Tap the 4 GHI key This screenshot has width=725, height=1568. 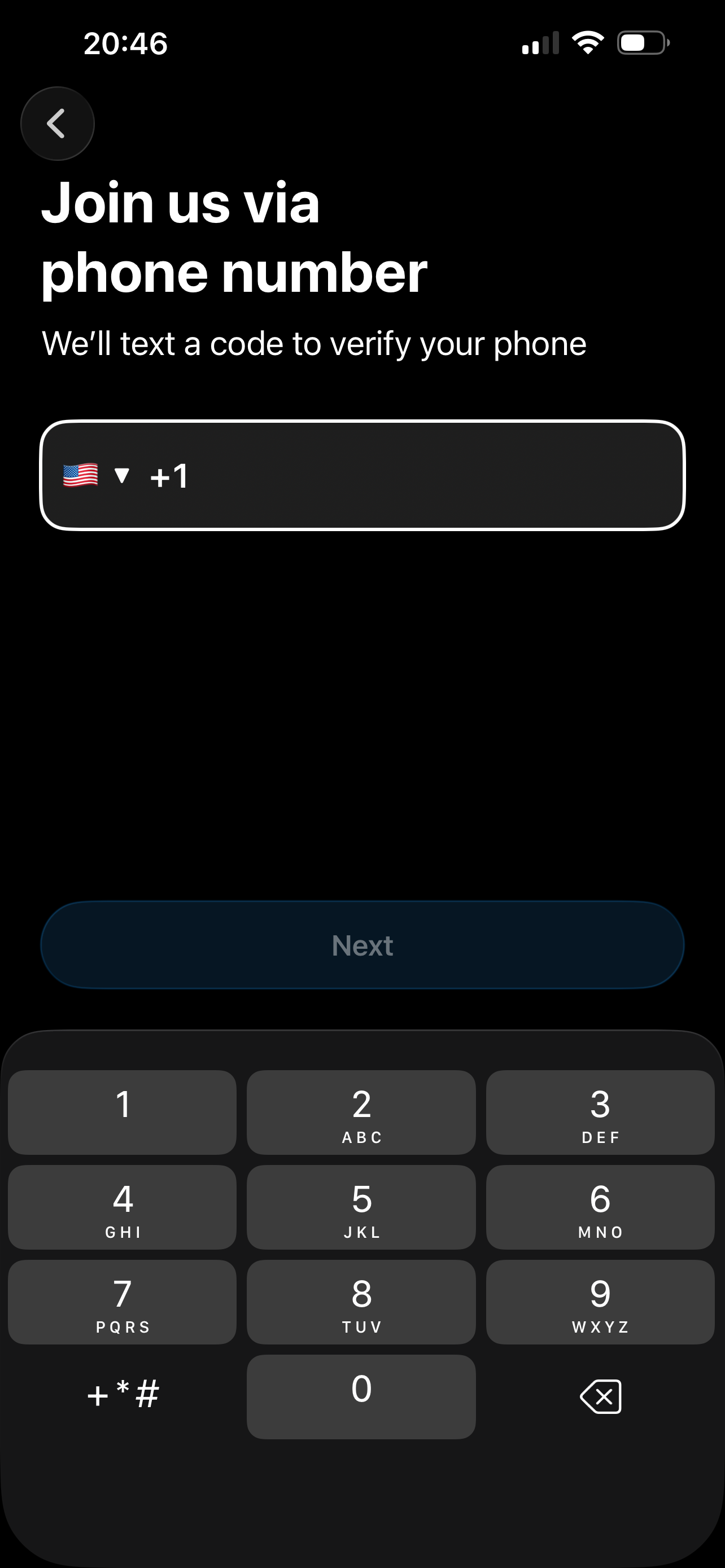tap(123, 1207)
